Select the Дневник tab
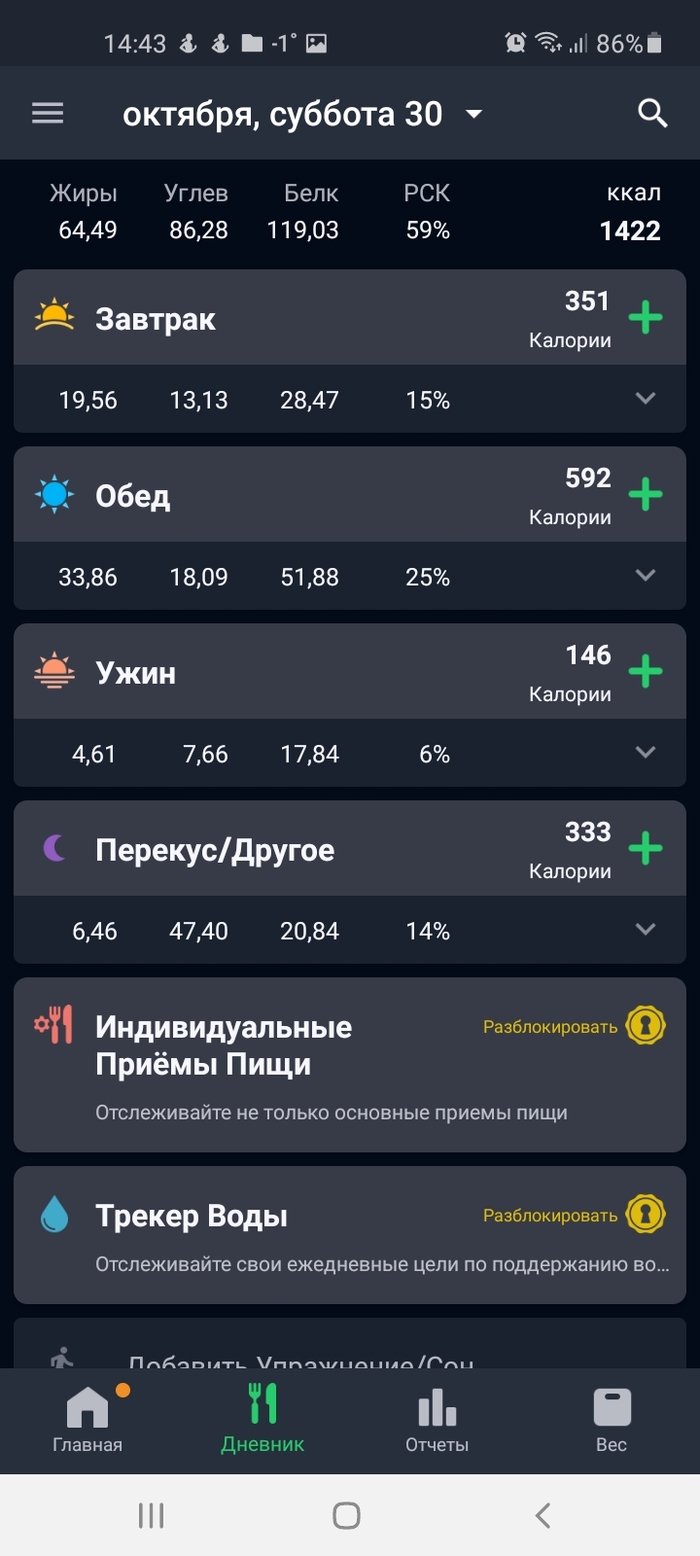This screenshot has width=700, height=1556. click(x=262, y=1420)
